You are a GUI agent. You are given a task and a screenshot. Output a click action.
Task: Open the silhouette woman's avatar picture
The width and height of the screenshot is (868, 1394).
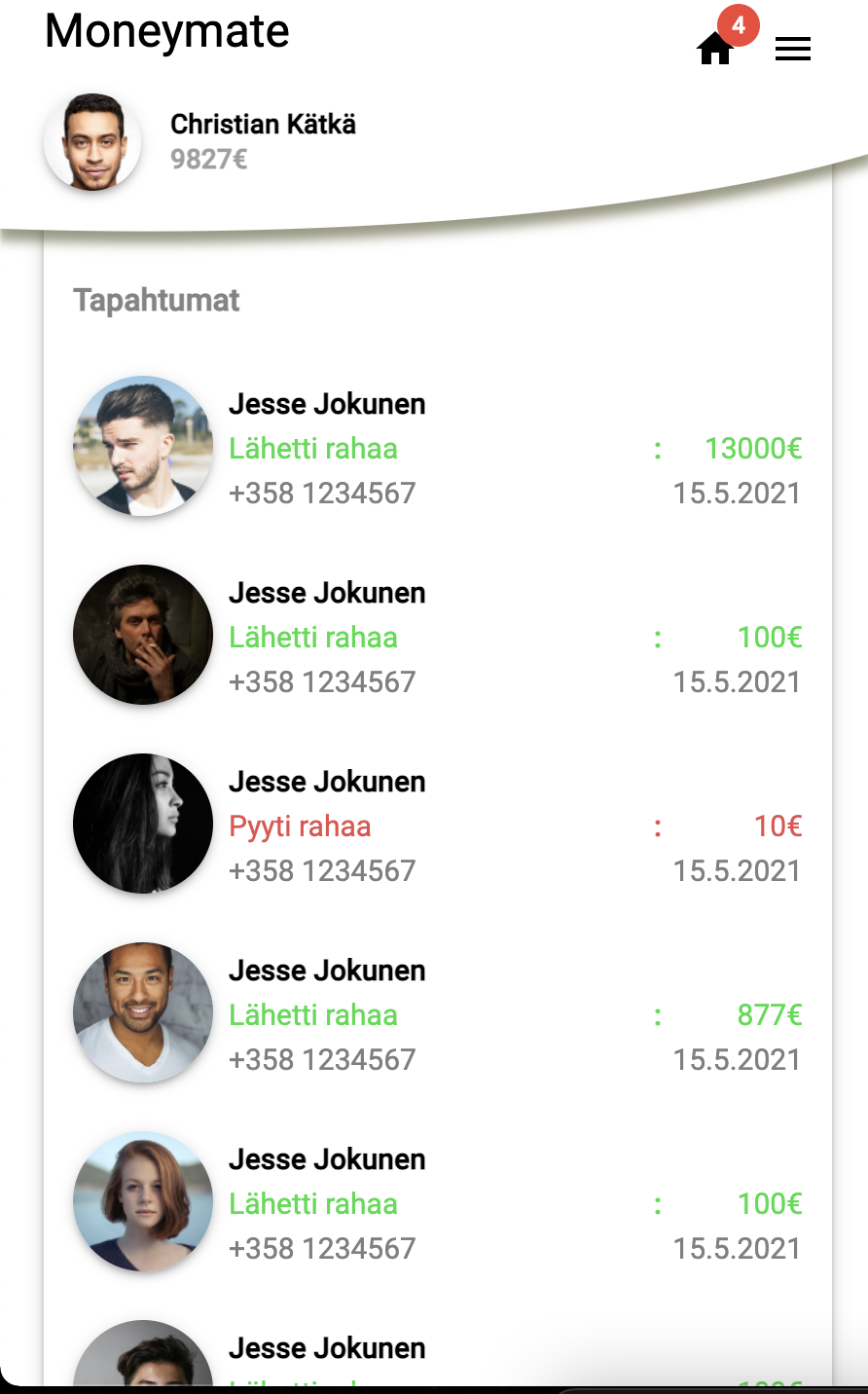coord(142,824)
